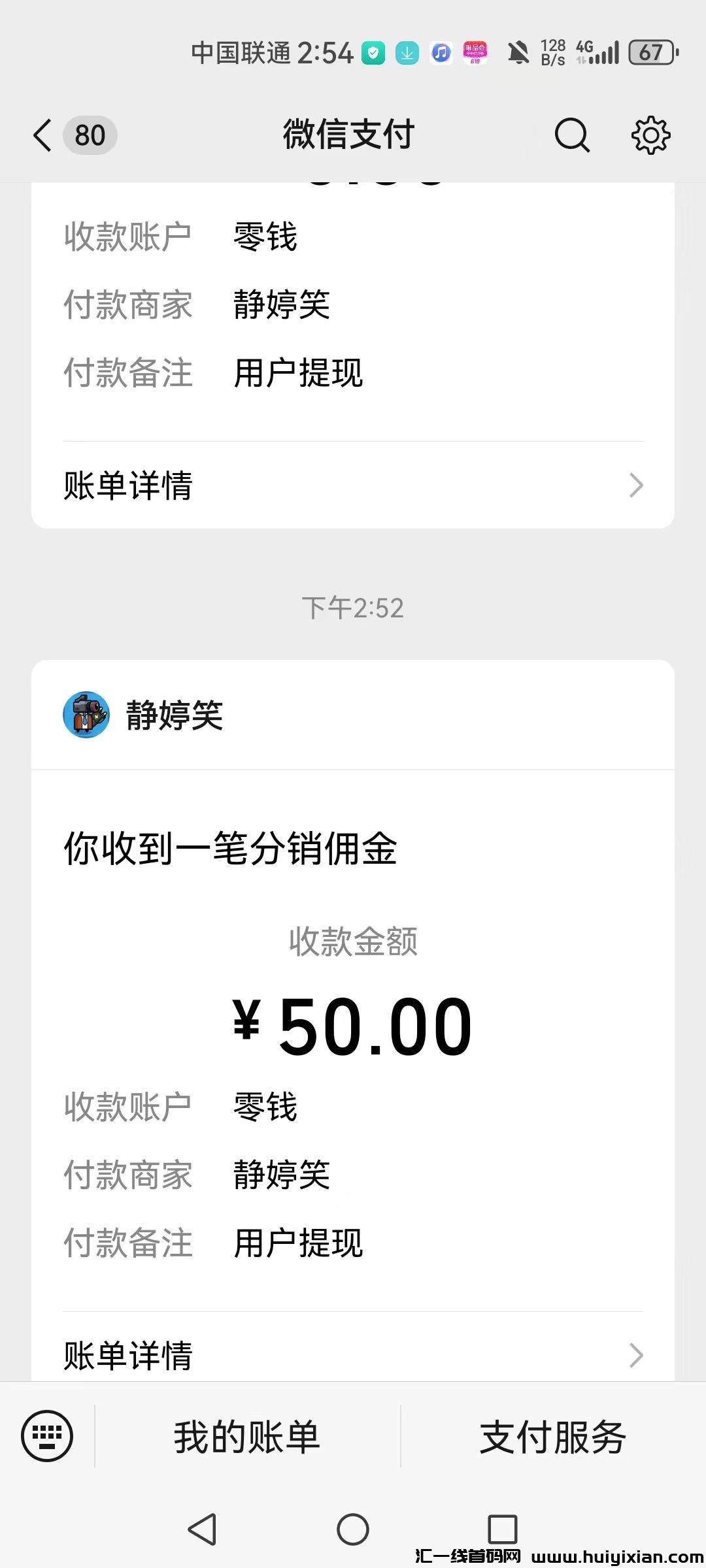Open the settings gear icon
Image resolution: width=706 pixels, height=1568 pixels.
(650, 135)
